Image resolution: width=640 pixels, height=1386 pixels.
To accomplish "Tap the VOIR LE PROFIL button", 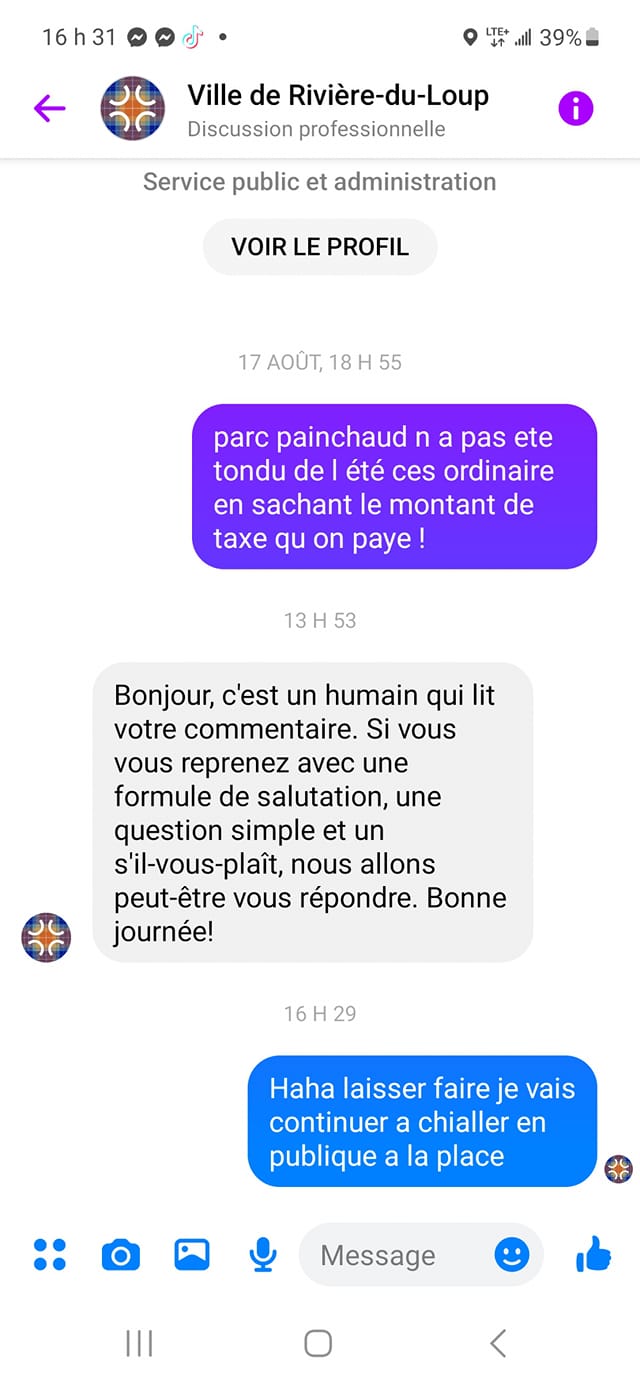I will pyautogui.click(x=320, y=247).
